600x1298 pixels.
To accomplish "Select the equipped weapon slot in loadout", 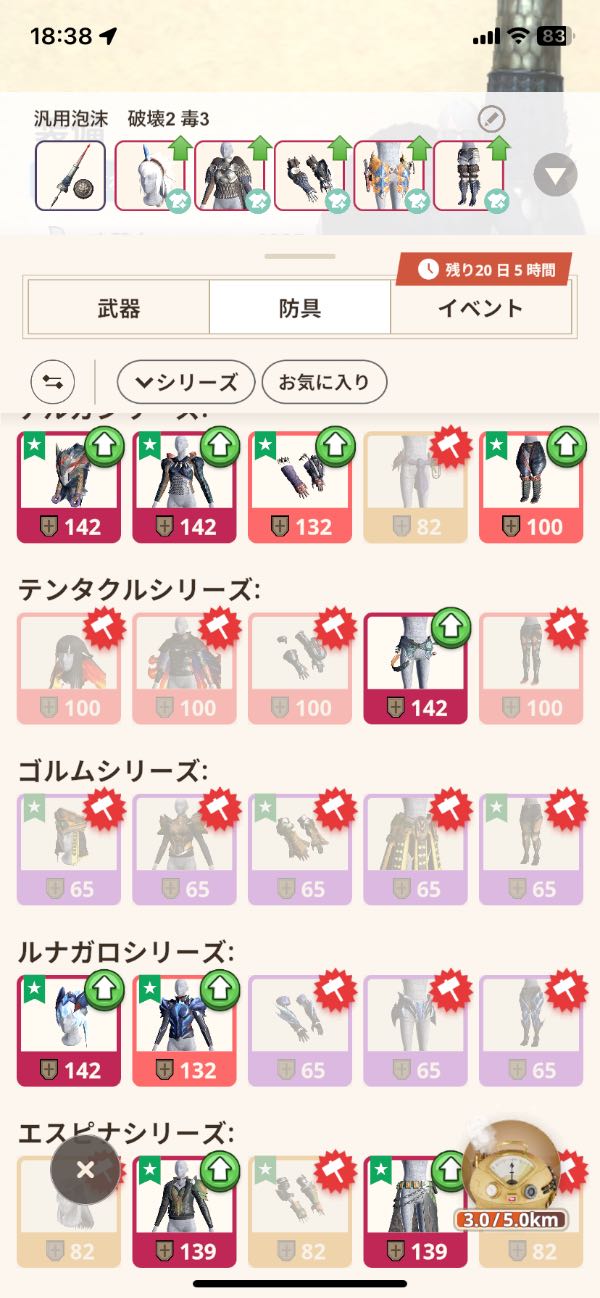I will (70, 175).
